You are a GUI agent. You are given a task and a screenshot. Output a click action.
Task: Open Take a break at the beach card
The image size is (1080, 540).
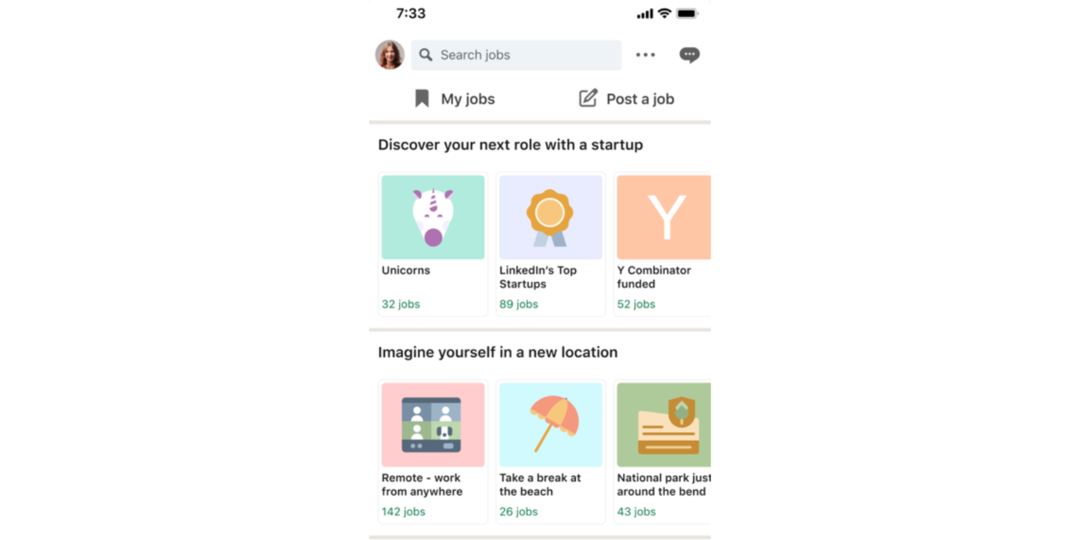551,451
